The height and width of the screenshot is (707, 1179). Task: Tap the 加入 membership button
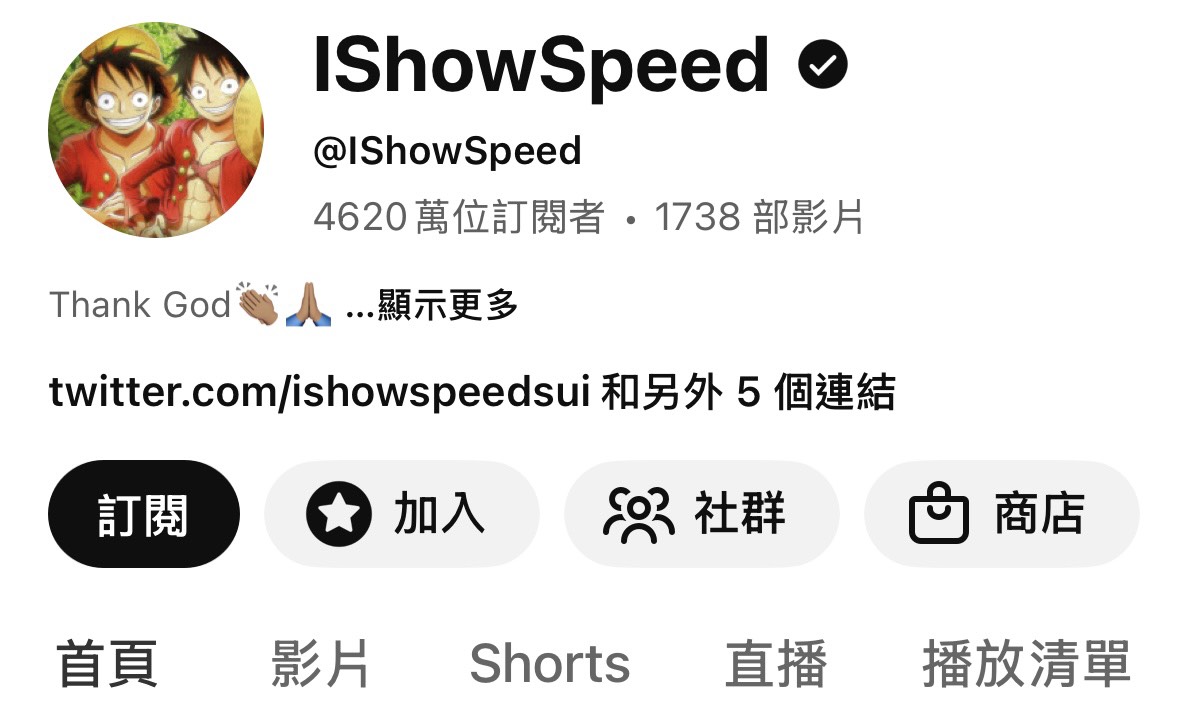point(401,514)
